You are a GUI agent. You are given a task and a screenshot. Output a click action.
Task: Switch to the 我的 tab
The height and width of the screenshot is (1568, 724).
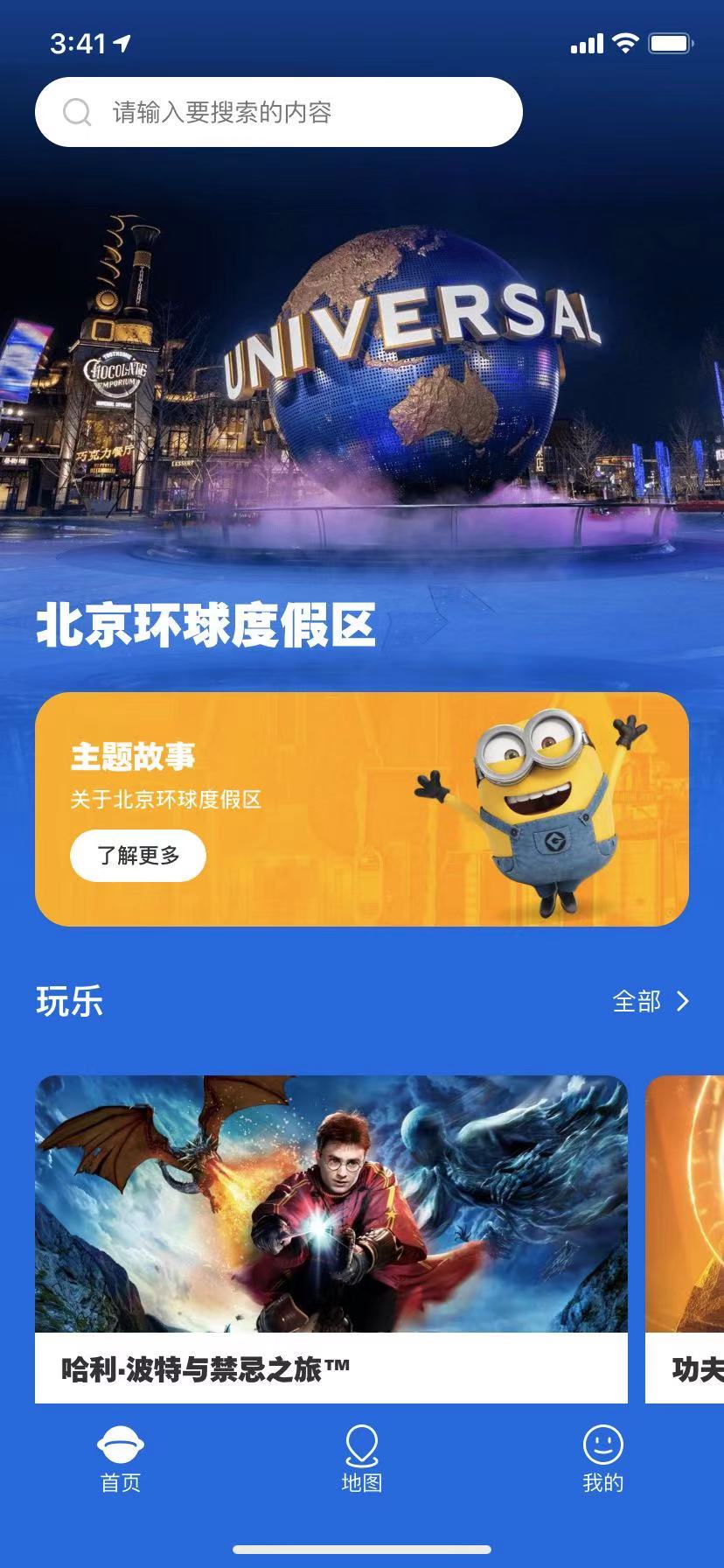[x=602, y=1459]
